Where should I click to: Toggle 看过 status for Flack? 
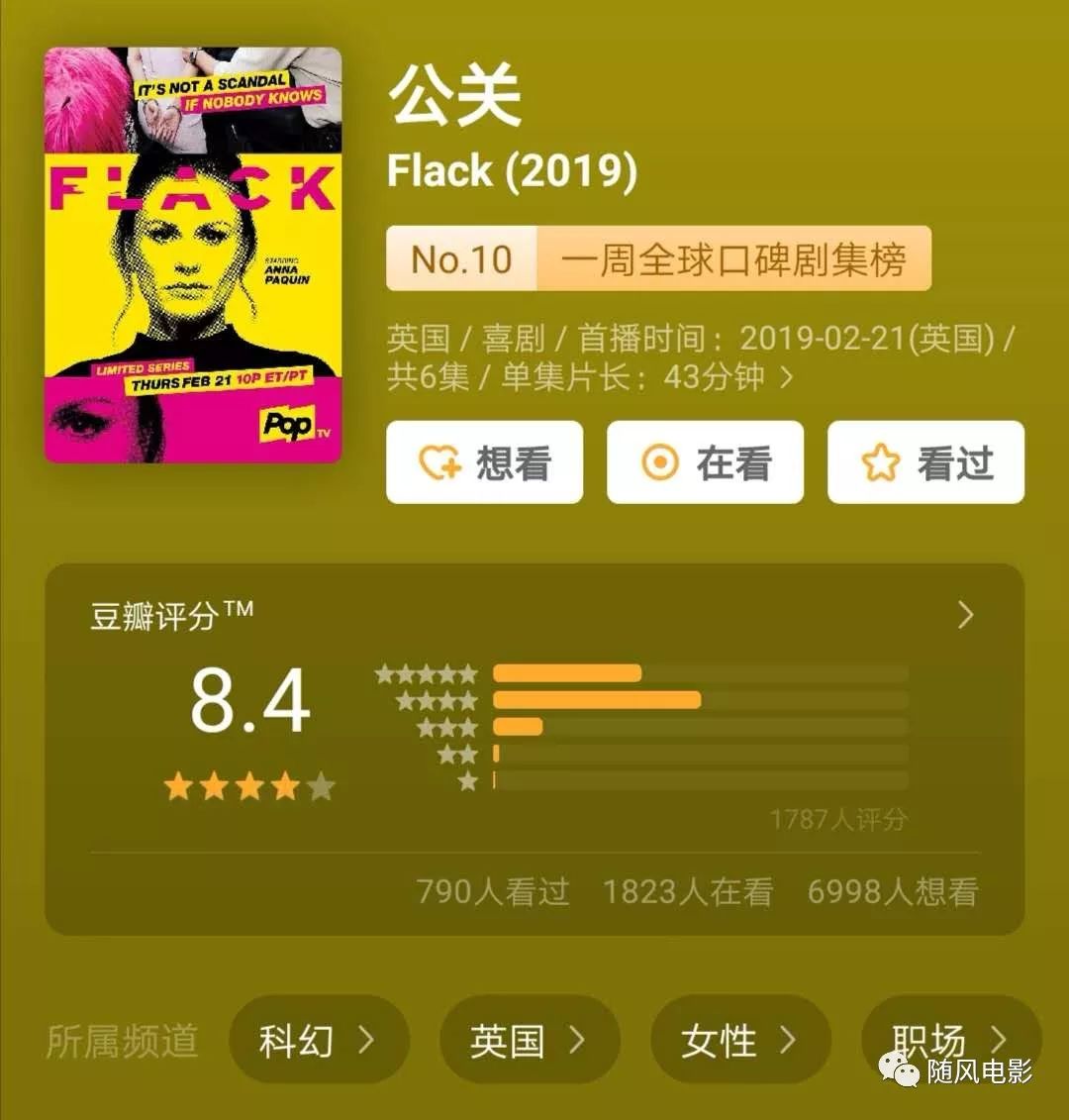[924, 461]
